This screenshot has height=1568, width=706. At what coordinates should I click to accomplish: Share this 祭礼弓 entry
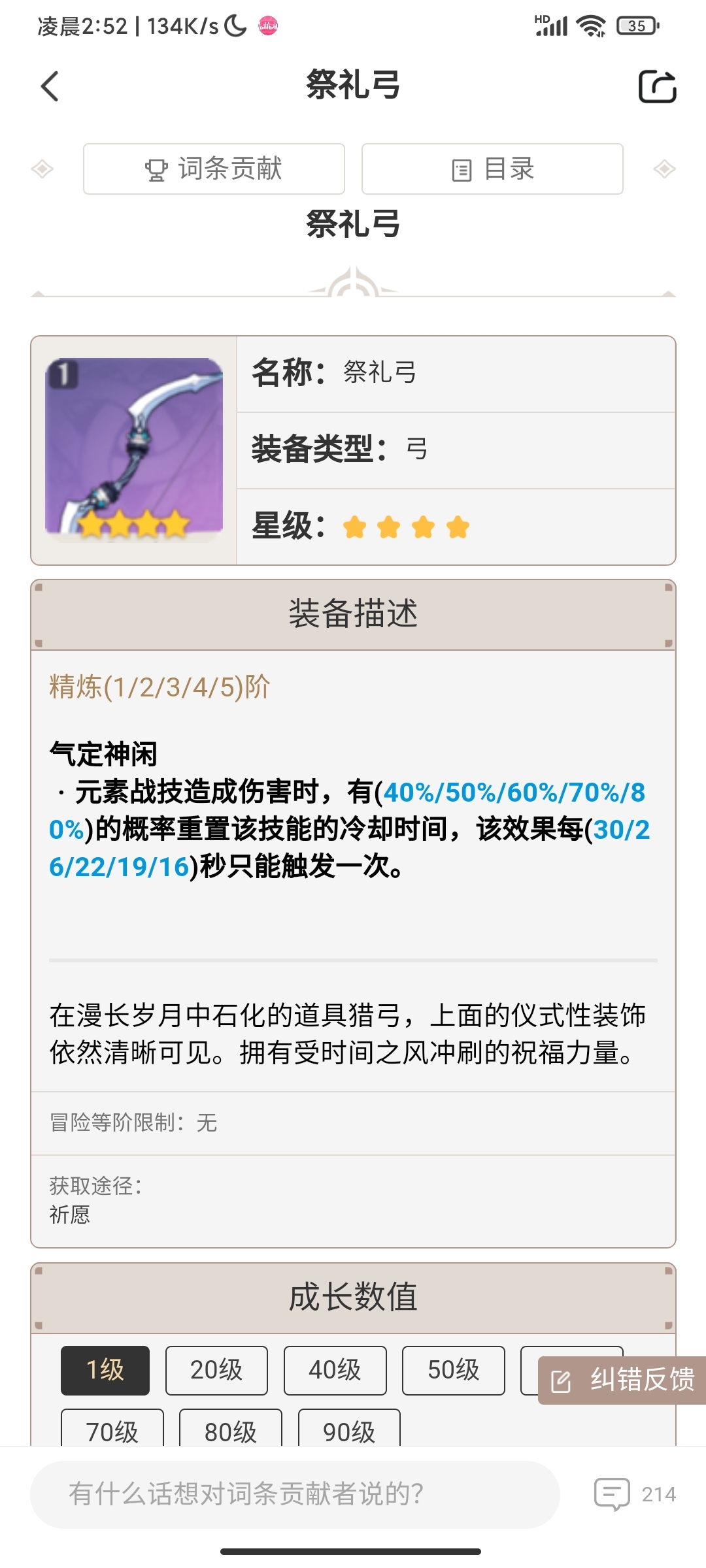coord(656,86)
